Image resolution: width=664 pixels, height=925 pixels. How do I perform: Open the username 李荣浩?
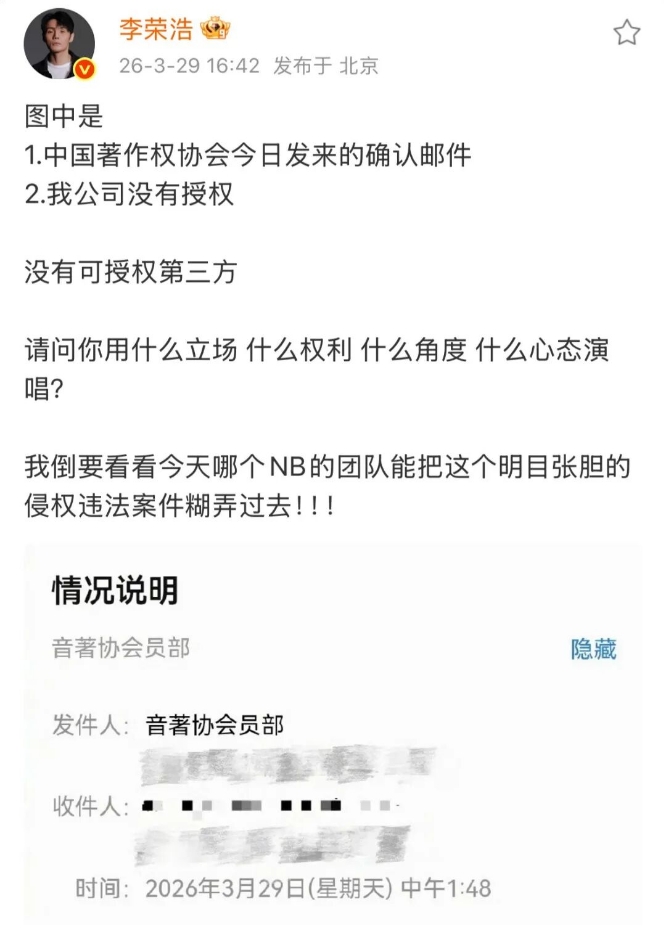[155, 29]
